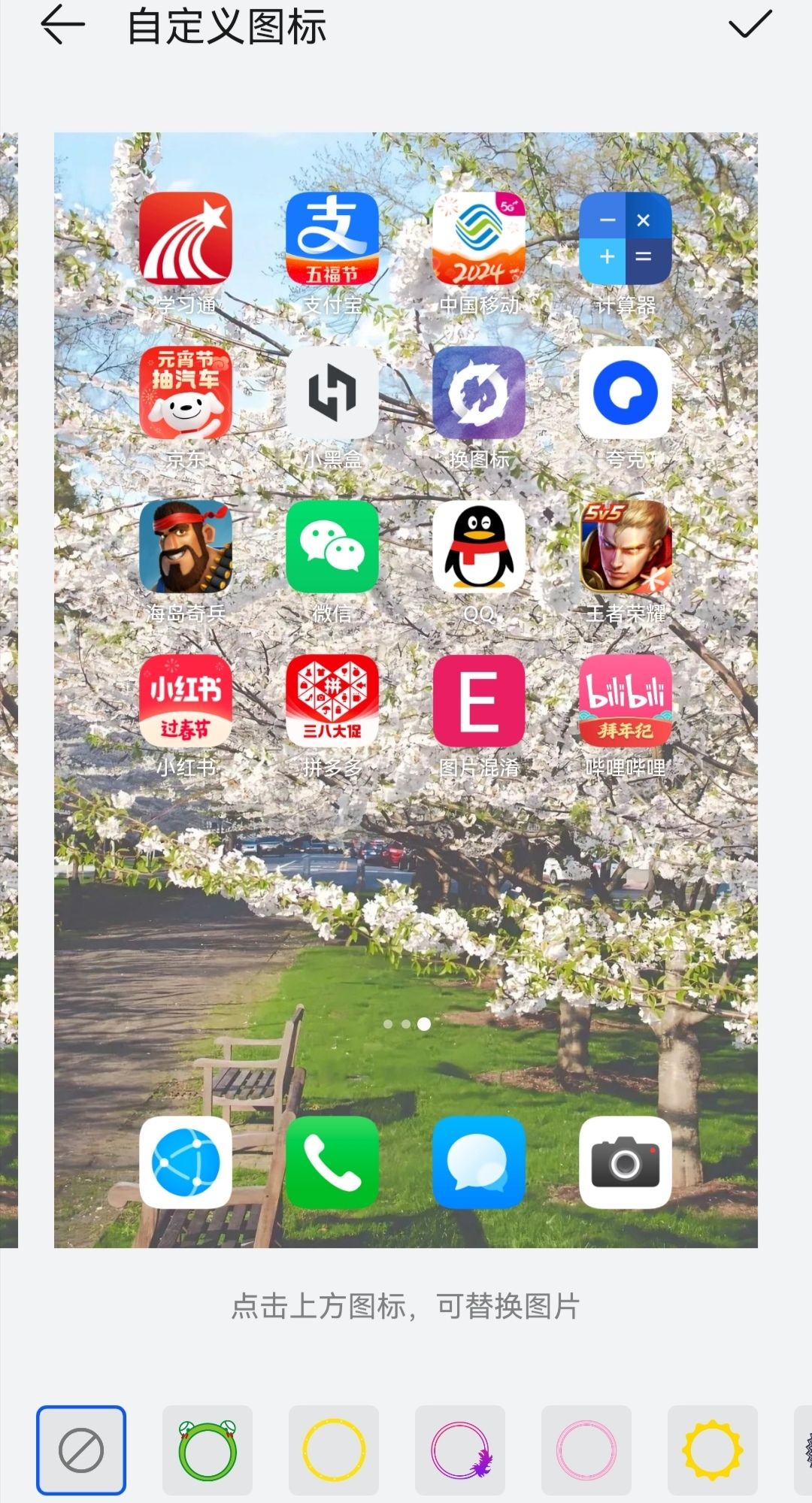812x1503 pixels.
Task: Confirm changes with the checkmark
Action: (750, 25)
